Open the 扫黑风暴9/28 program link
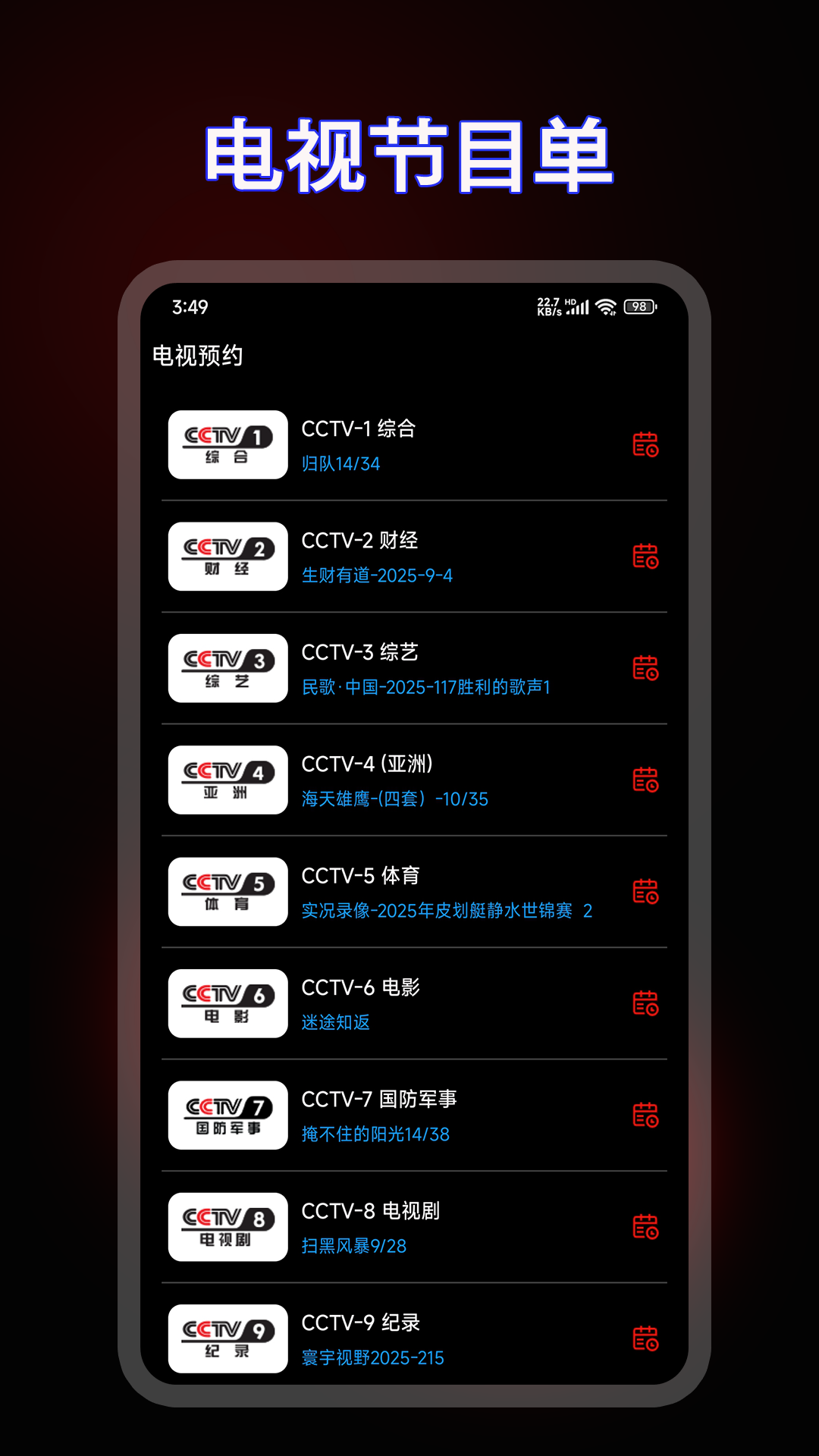The height and width of the screenshot is (1456, 819). click(x=353, y=1244)
